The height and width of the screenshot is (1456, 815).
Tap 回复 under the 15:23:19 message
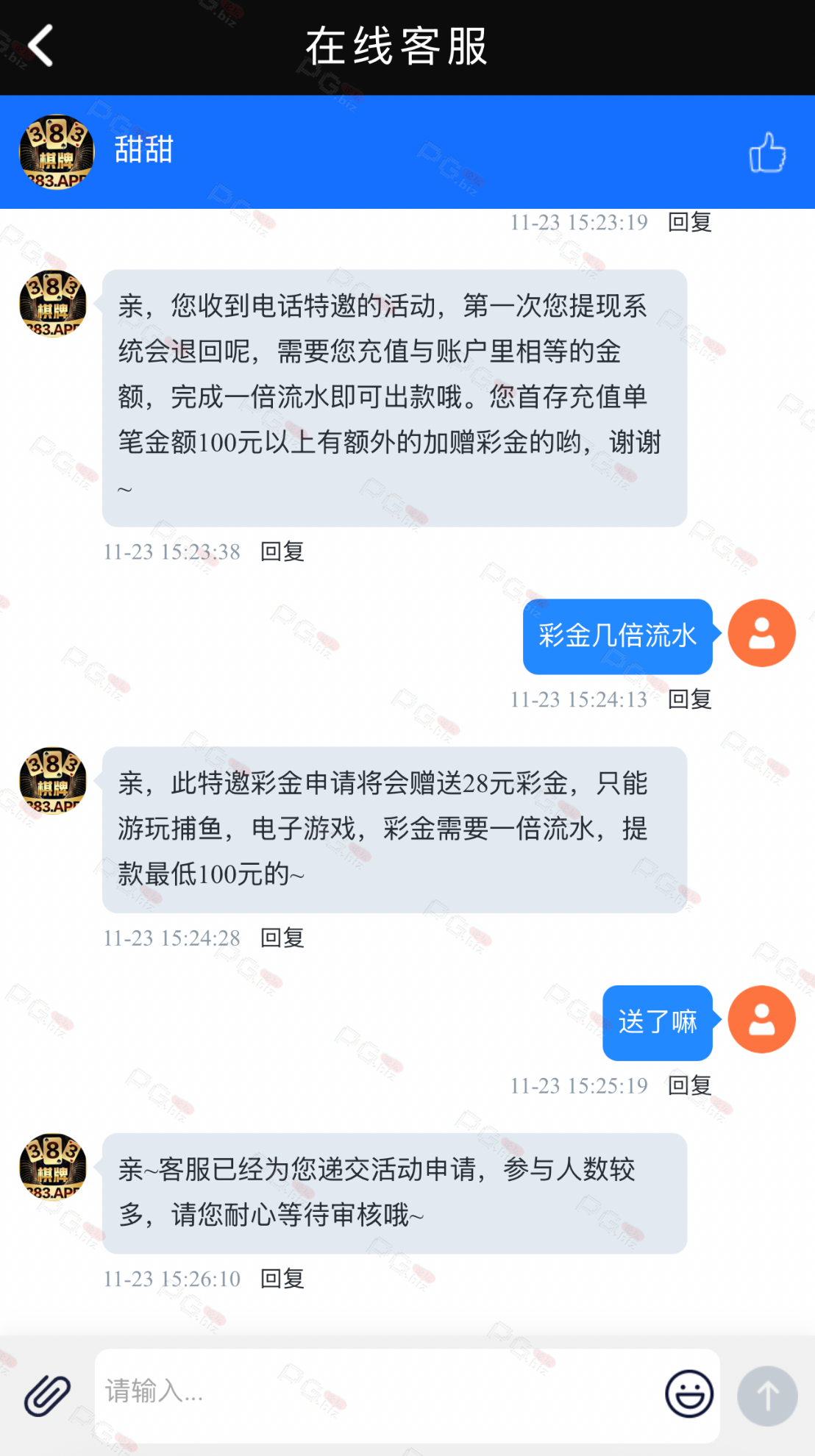click(x=689, y=222)
